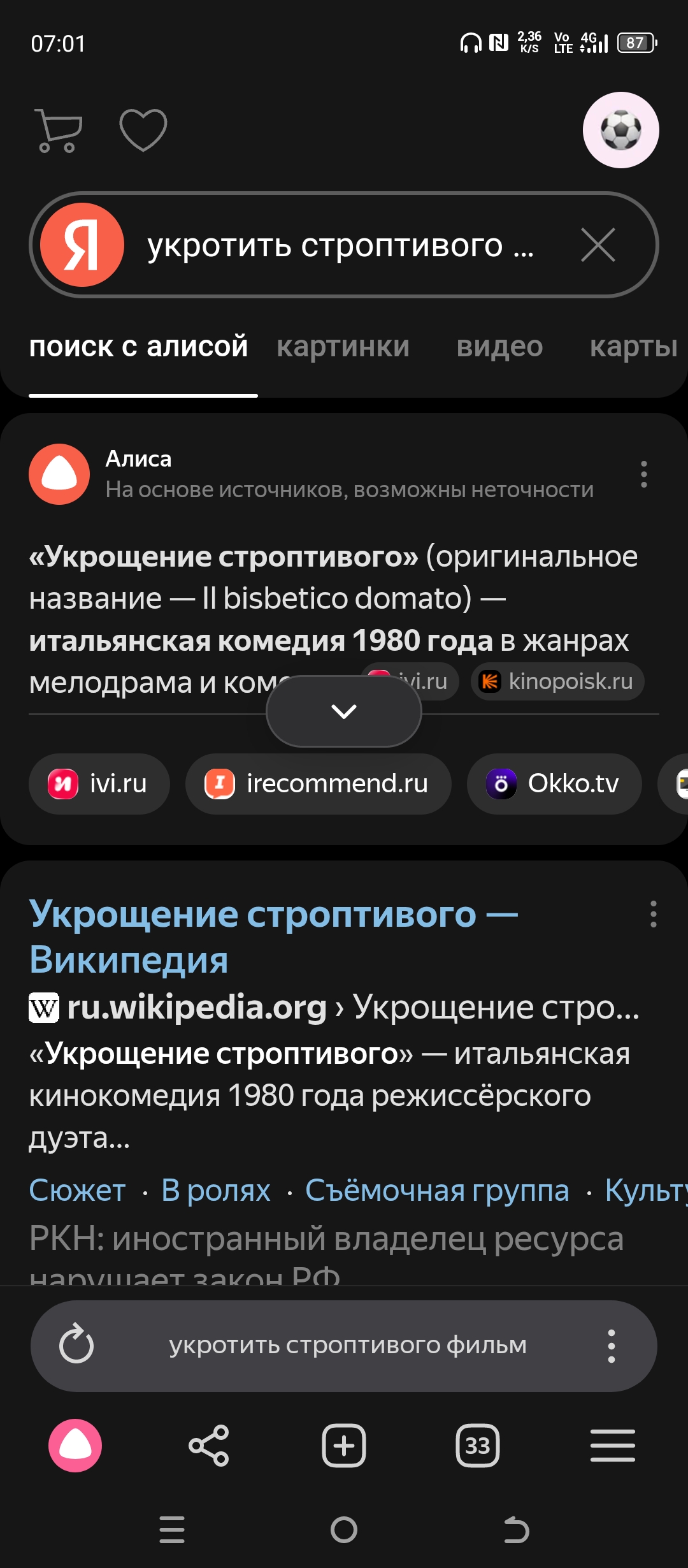Open the Okko.tv source chip
Viewport: 688px width, 1568px height.
point(554,783)
